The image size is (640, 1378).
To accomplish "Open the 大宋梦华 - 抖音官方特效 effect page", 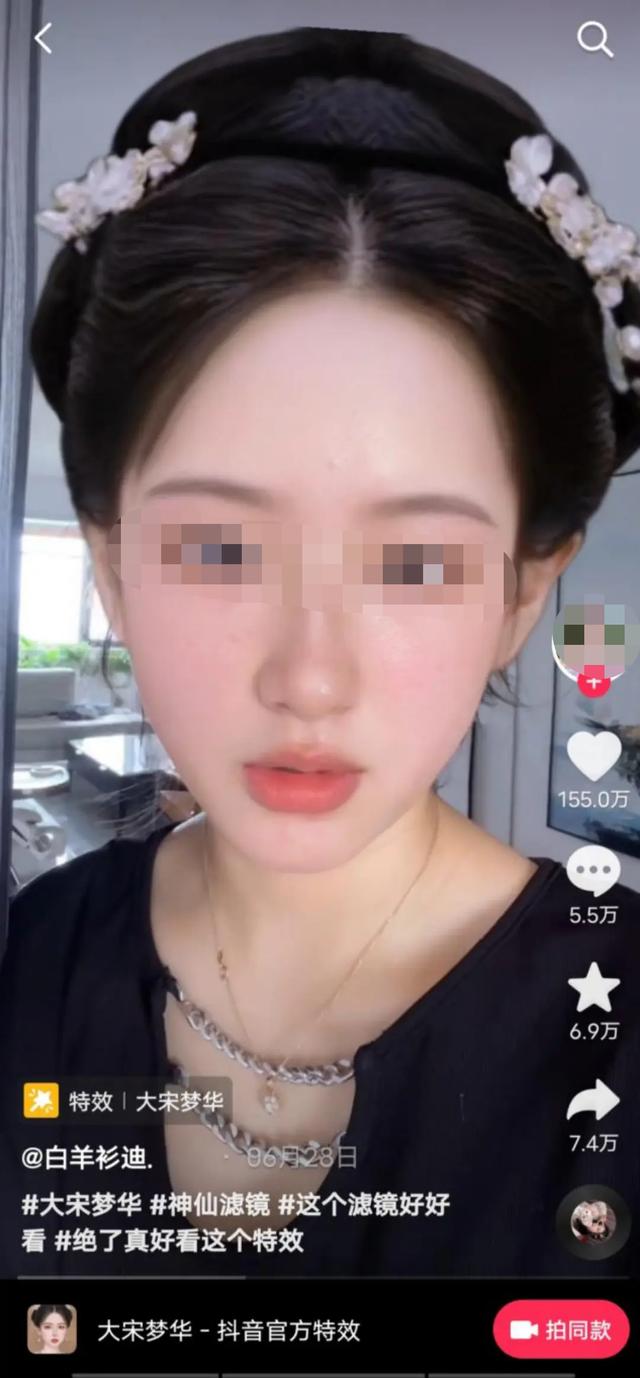I will click(228, 1330).
